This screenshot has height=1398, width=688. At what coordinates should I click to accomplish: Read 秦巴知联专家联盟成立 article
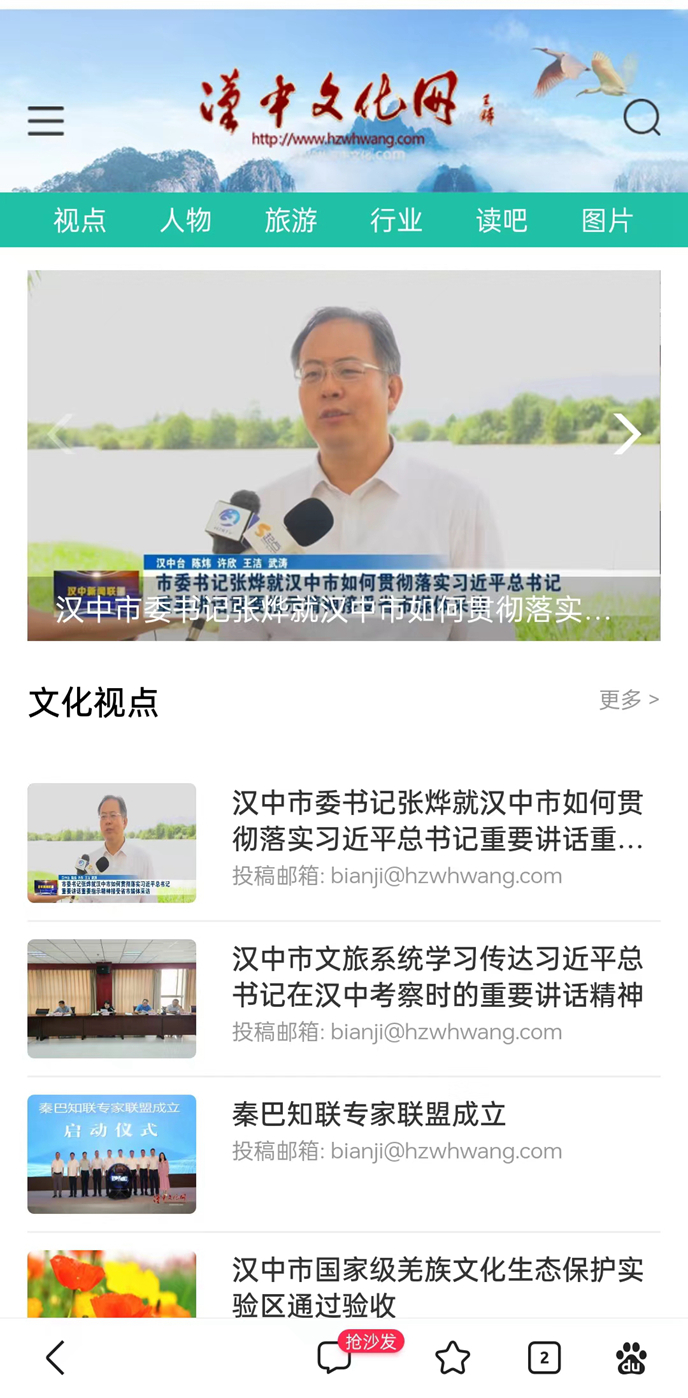(369, 1114)
